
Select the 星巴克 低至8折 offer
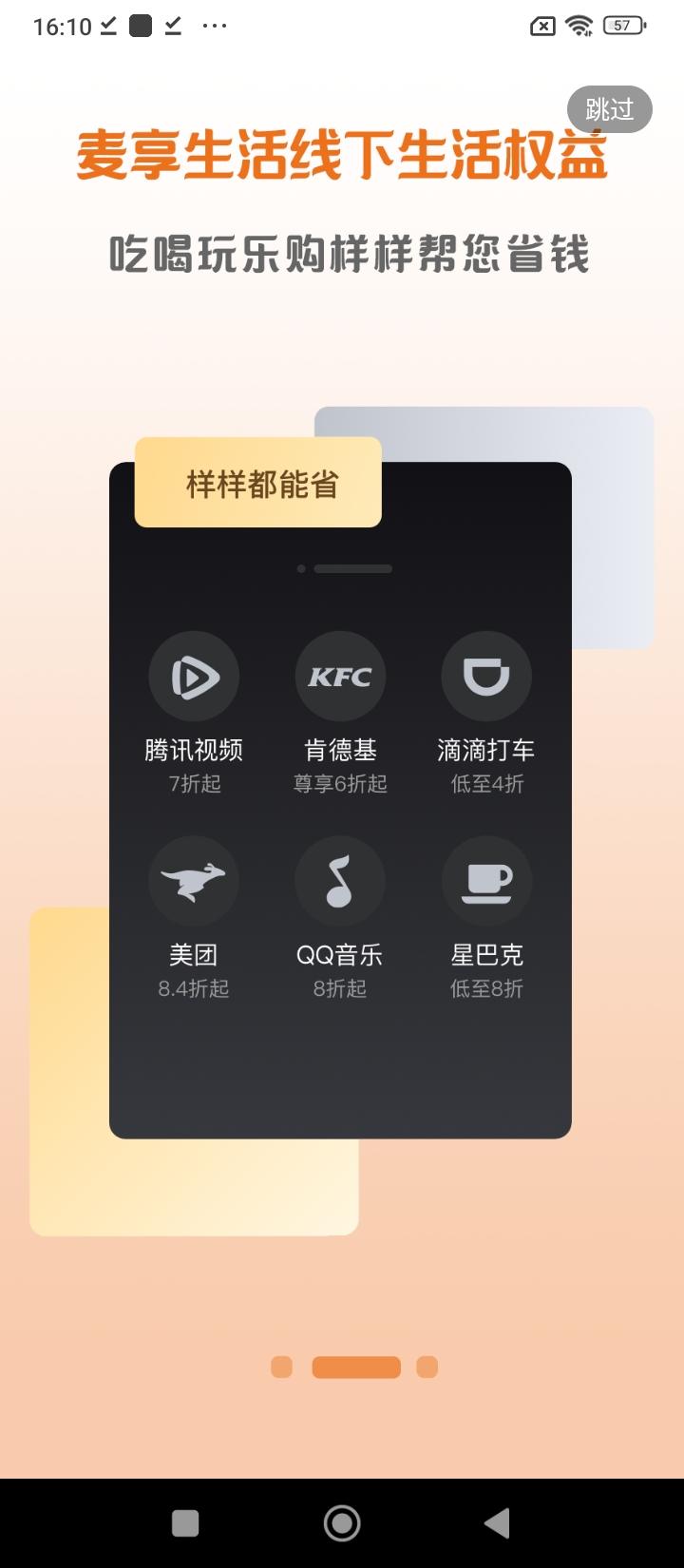(486, 988)
